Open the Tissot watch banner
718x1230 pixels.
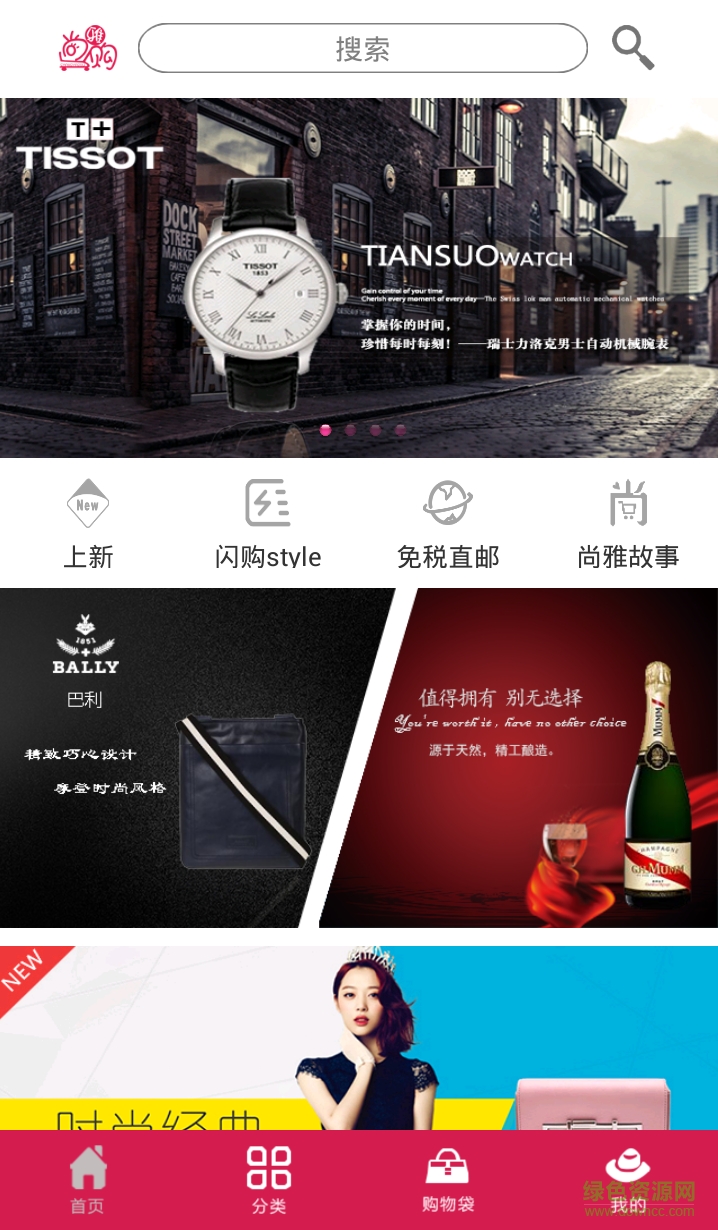coord(358,277)
